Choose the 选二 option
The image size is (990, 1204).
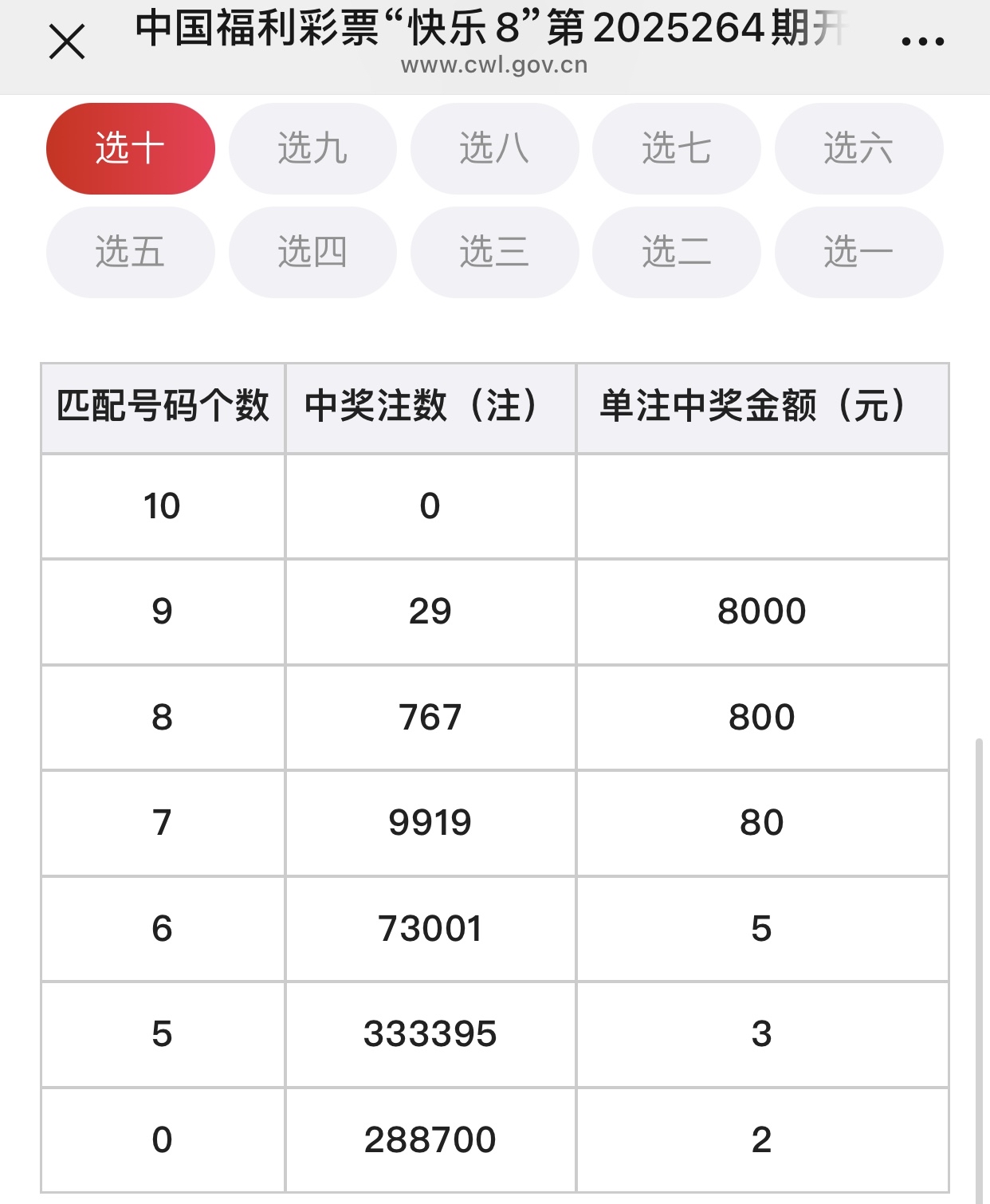click(676, 252)
